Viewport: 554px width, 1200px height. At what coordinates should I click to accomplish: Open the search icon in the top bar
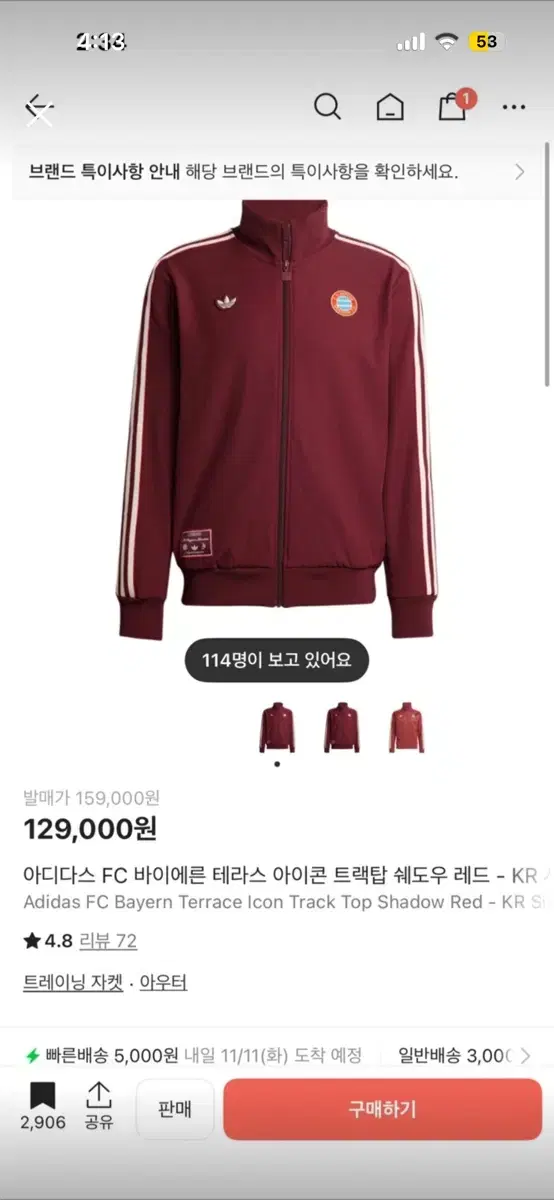coord(327,106)
